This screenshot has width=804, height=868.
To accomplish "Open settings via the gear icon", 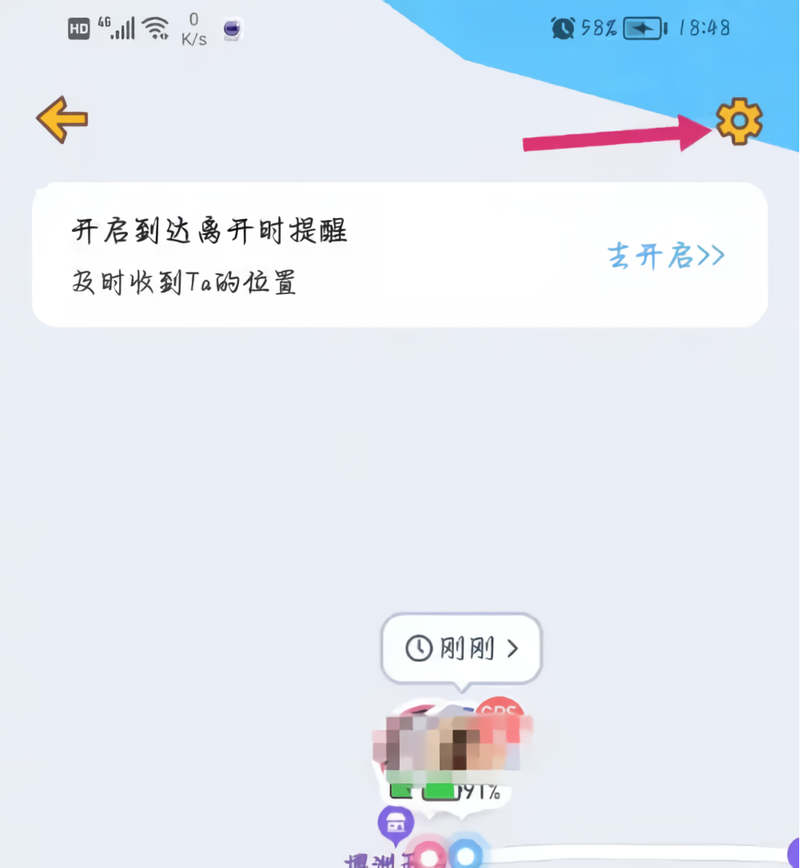I will (x=738, y=121).
